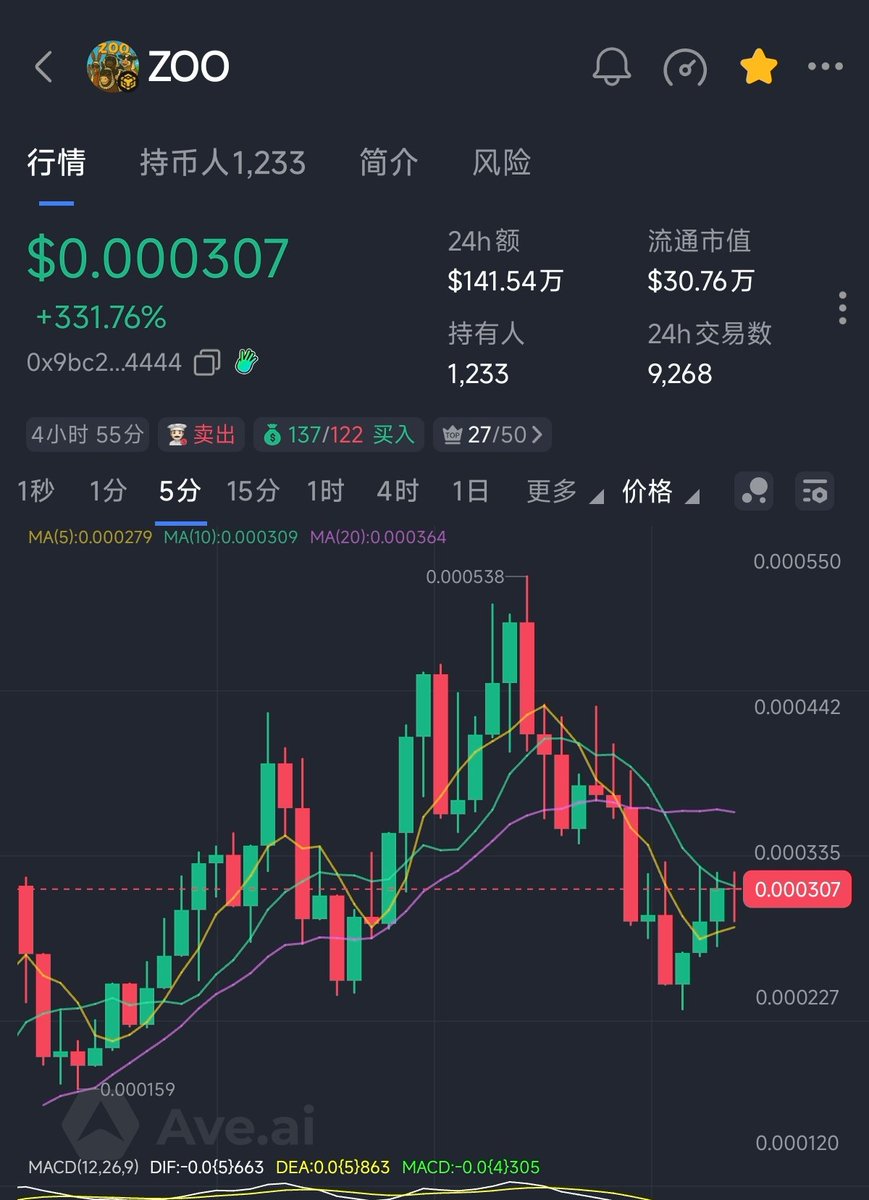Switch to the 持币人1,233 tab
Image resolution: width=869 pixels, height=1200 pixels.
pyautogui.click(x=222, y=163)
